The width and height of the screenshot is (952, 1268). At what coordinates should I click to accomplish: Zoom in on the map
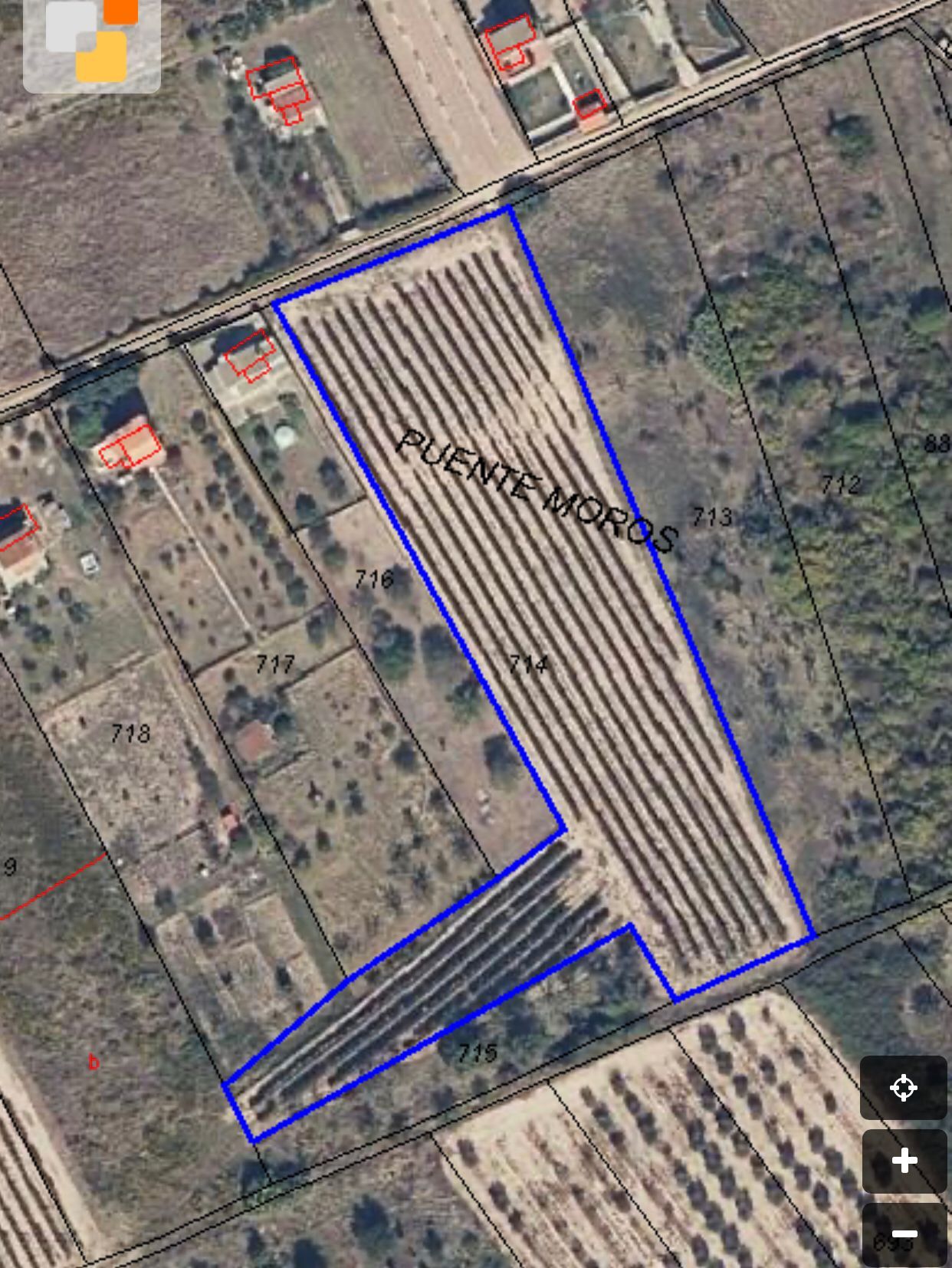[x=904, y=1161]
